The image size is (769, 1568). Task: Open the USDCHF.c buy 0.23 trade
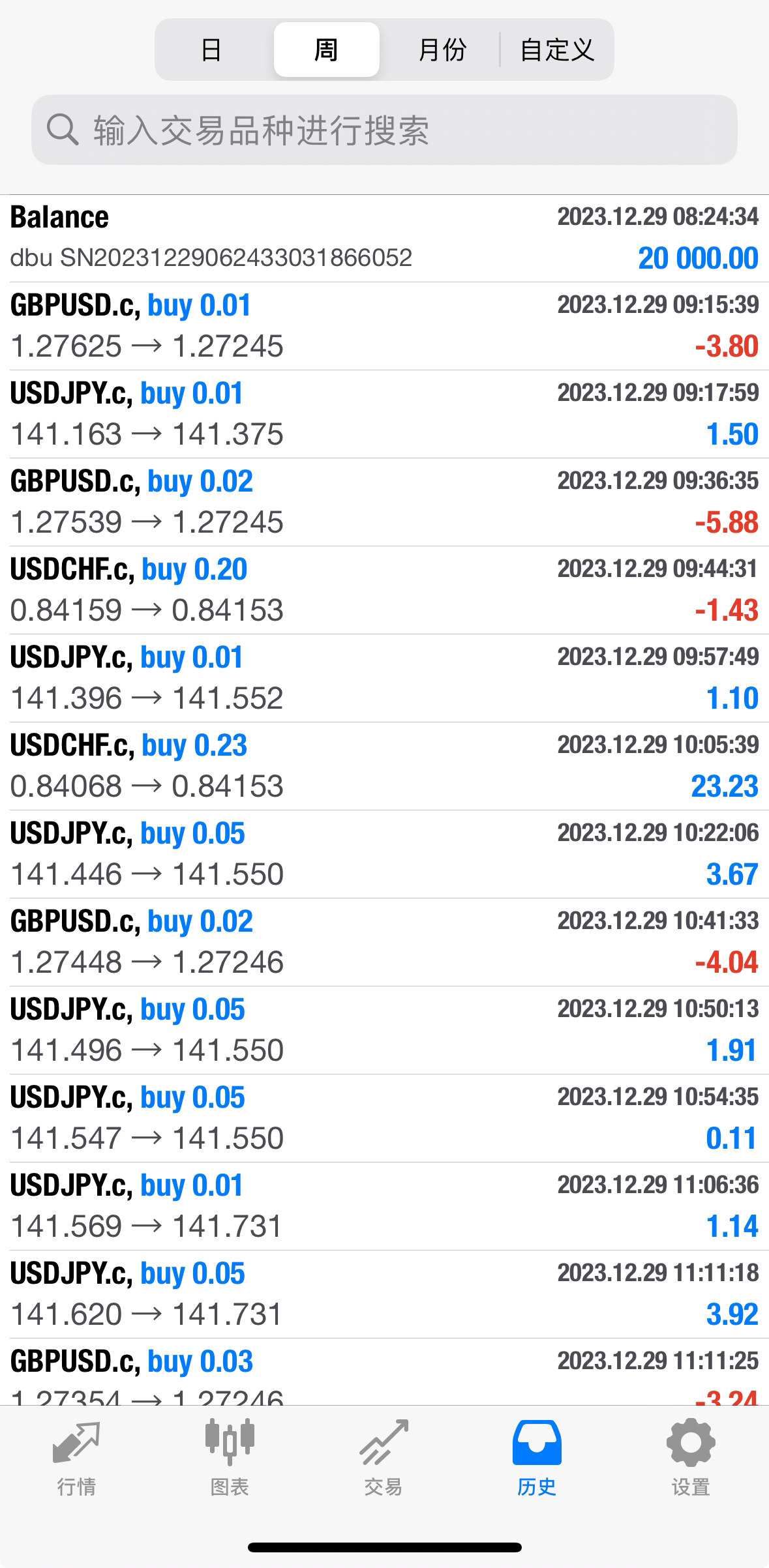[384, 766]
